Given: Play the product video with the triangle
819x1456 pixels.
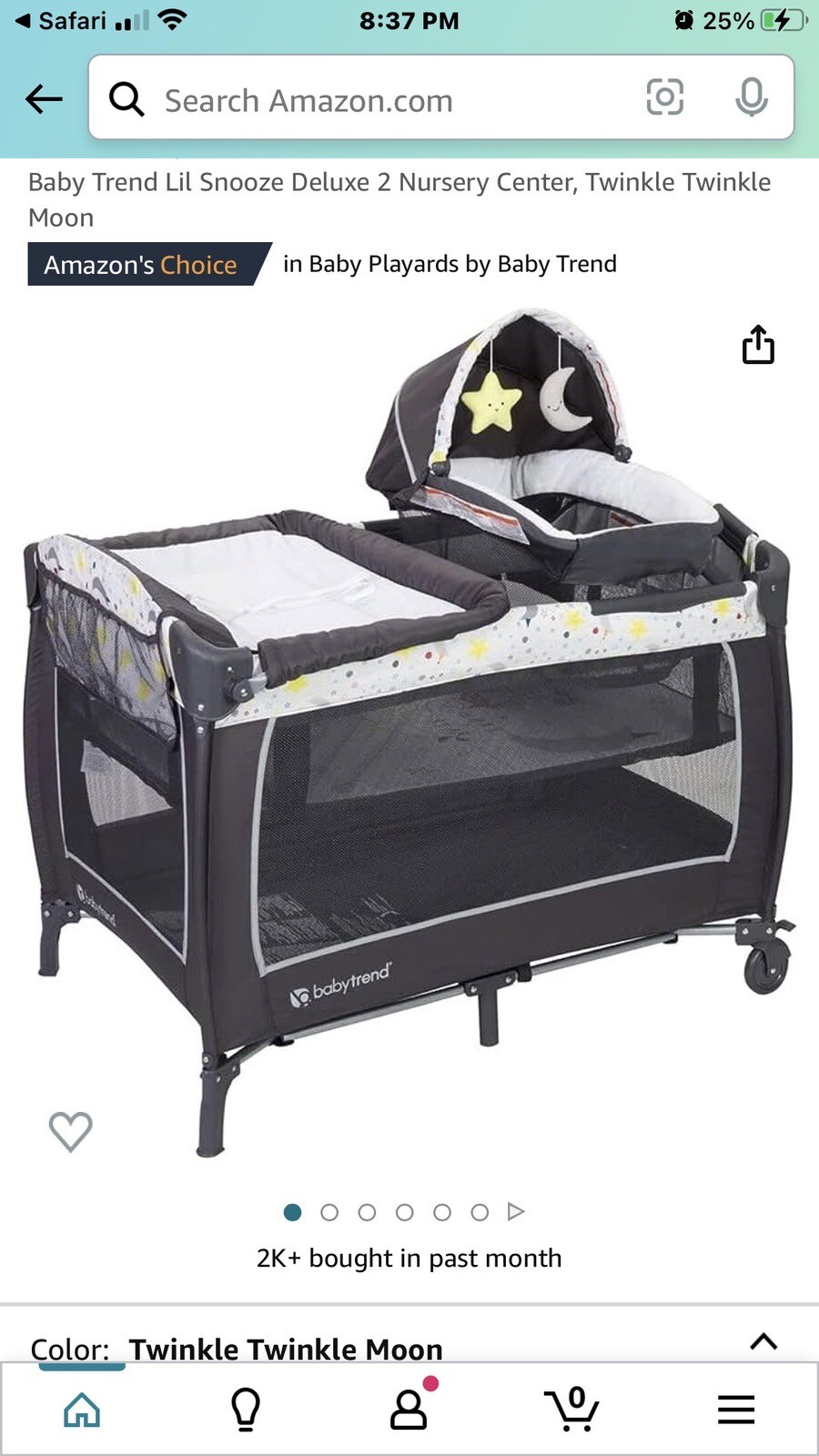Looking at the screenshot, I should (x=517, y=1211).
